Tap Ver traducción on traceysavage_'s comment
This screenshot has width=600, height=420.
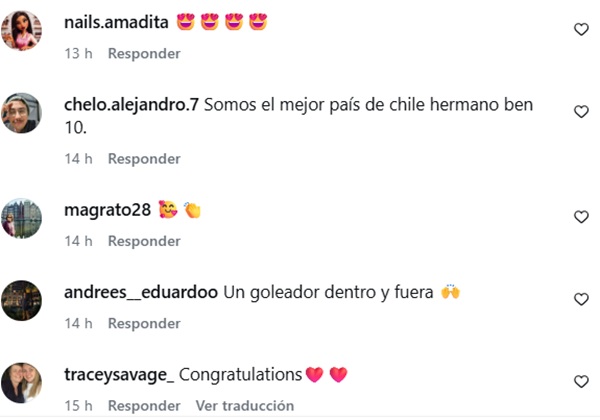point(245,405)
